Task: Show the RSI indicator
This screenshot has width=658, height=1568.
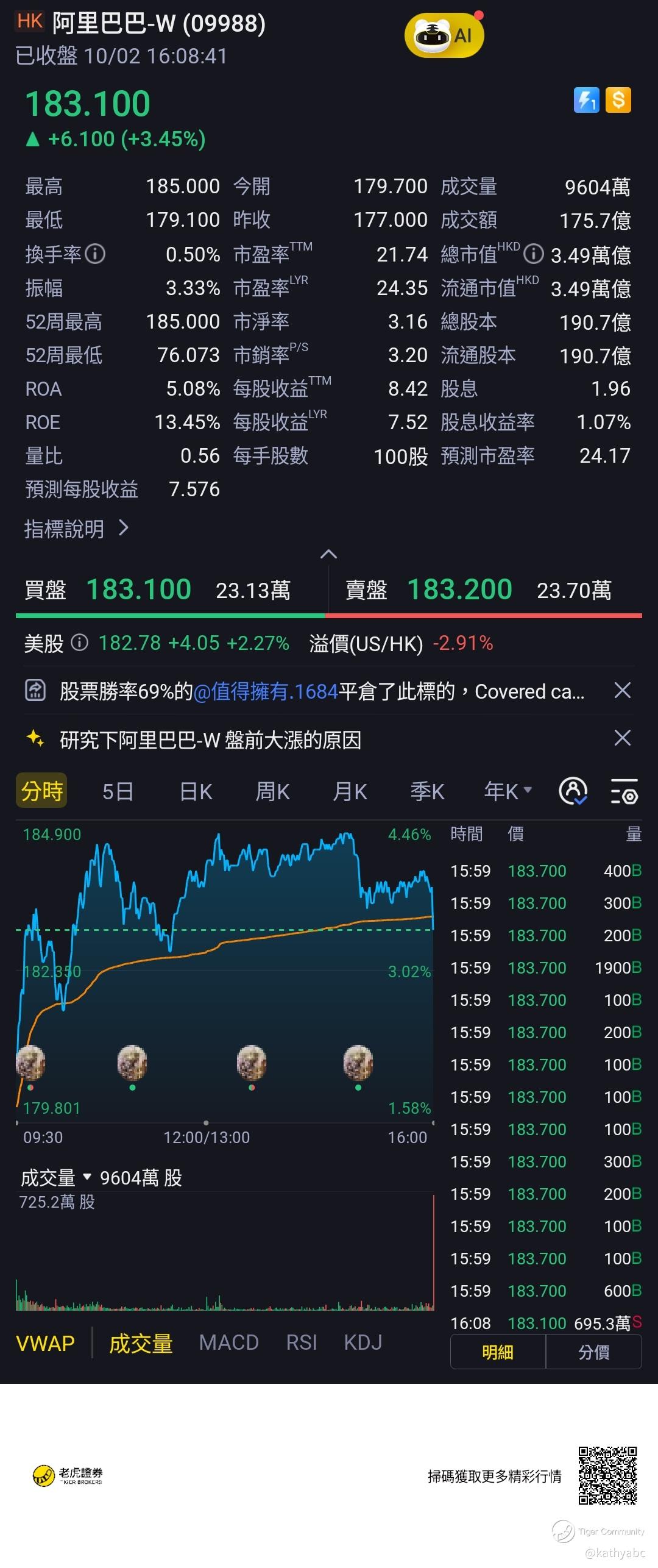Action: pos(302,1342)
